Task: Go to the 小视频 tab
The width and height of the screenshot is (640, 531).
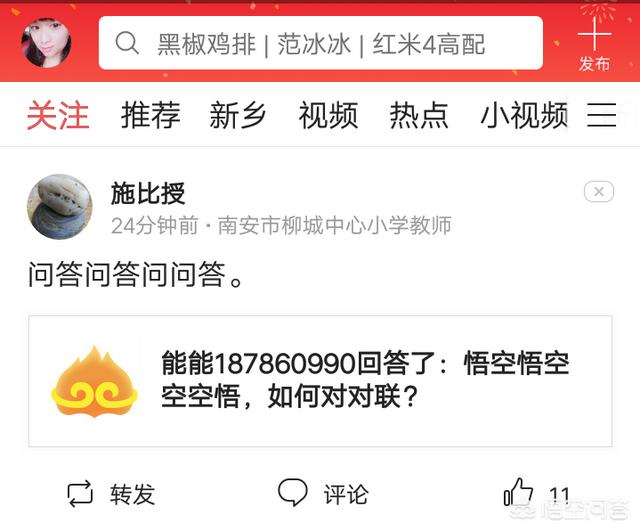Action: (x=522, y=116)
